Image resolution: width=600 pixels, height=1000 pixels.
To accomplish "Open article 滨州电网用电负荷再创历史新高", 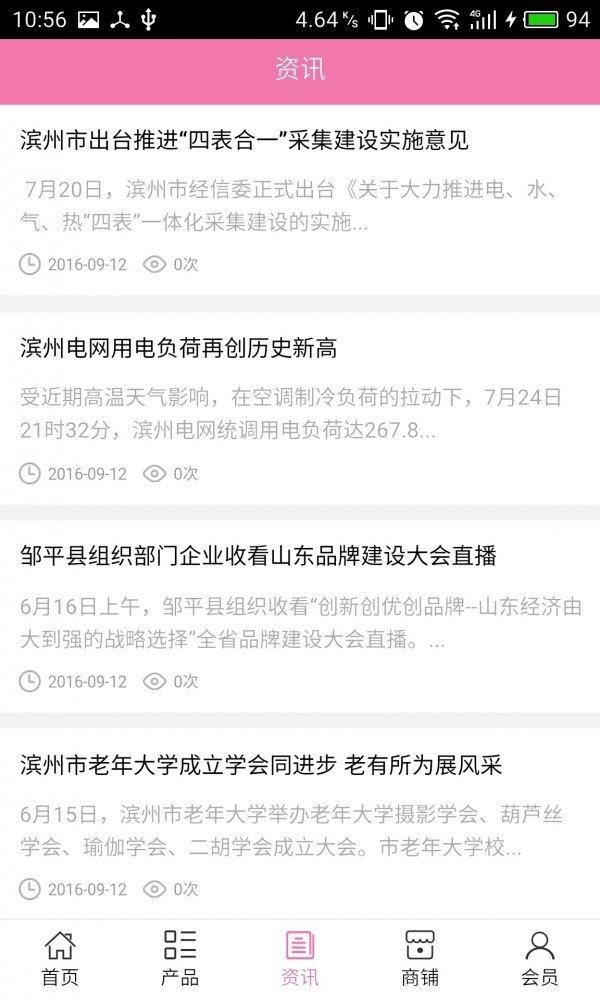I will tap(180, 348).
